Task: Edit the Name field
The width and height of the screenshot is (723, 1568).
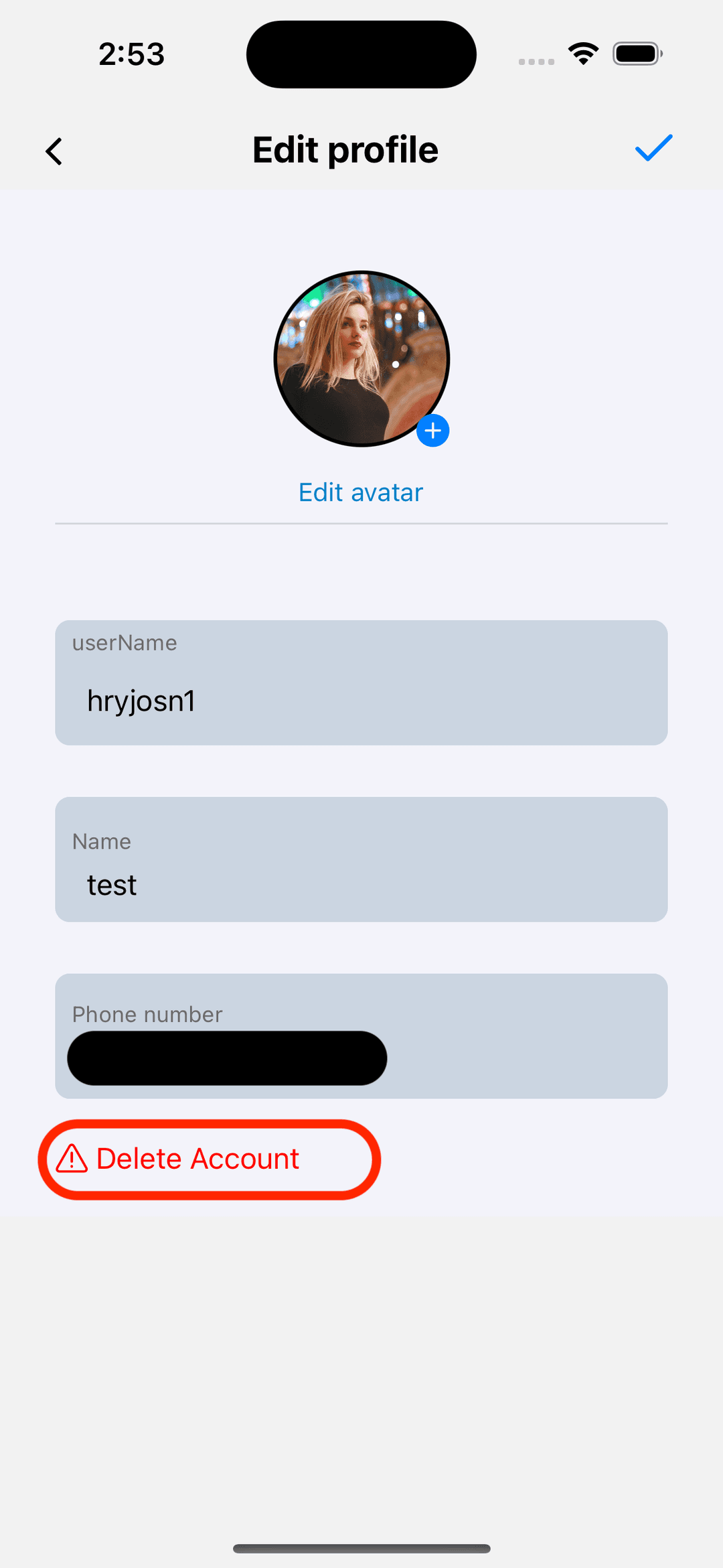Action: (x=361, y=884)
